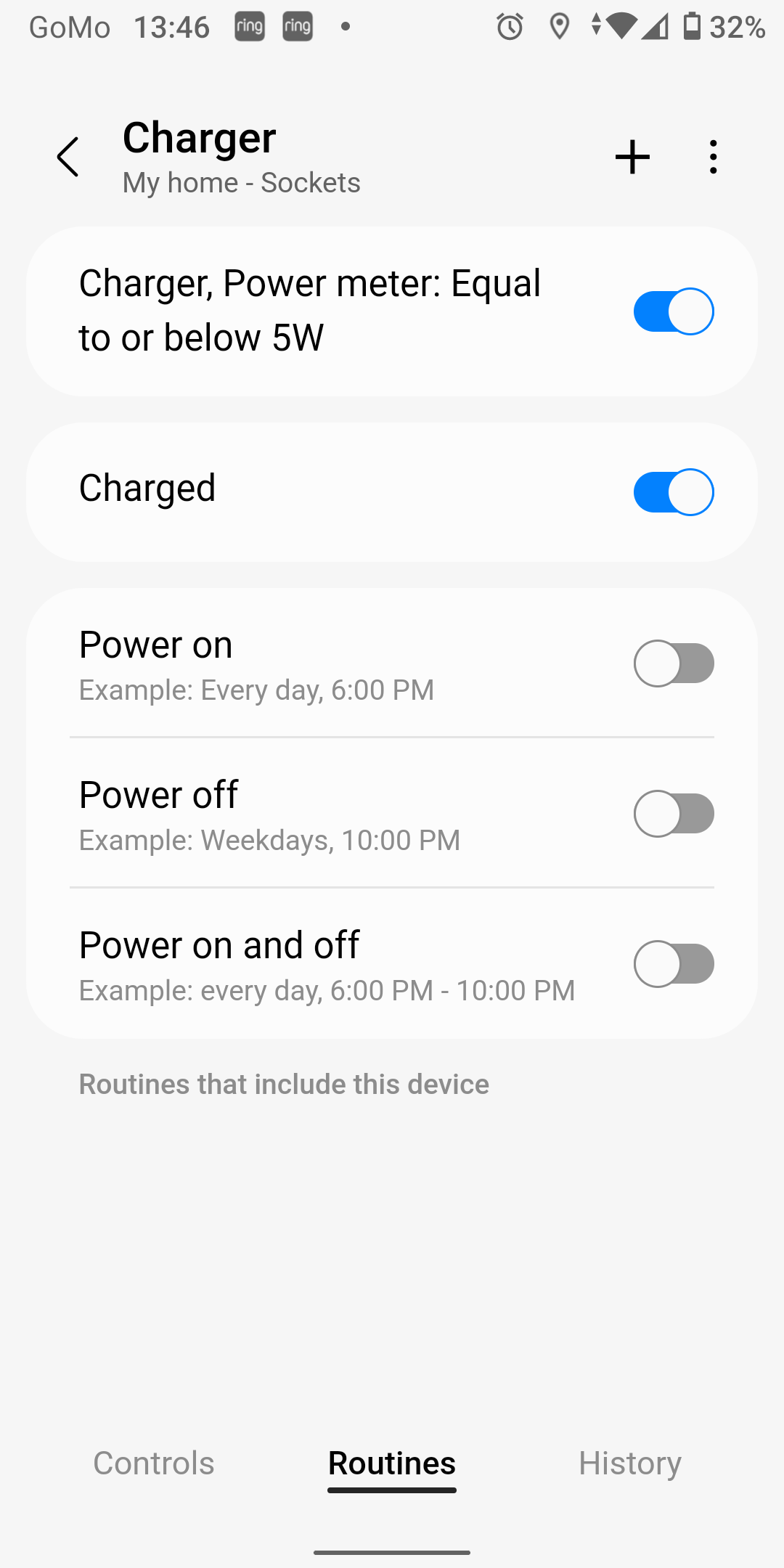784x1568 pixels.
Task: Switch to the History tab
Action: 630,1463
